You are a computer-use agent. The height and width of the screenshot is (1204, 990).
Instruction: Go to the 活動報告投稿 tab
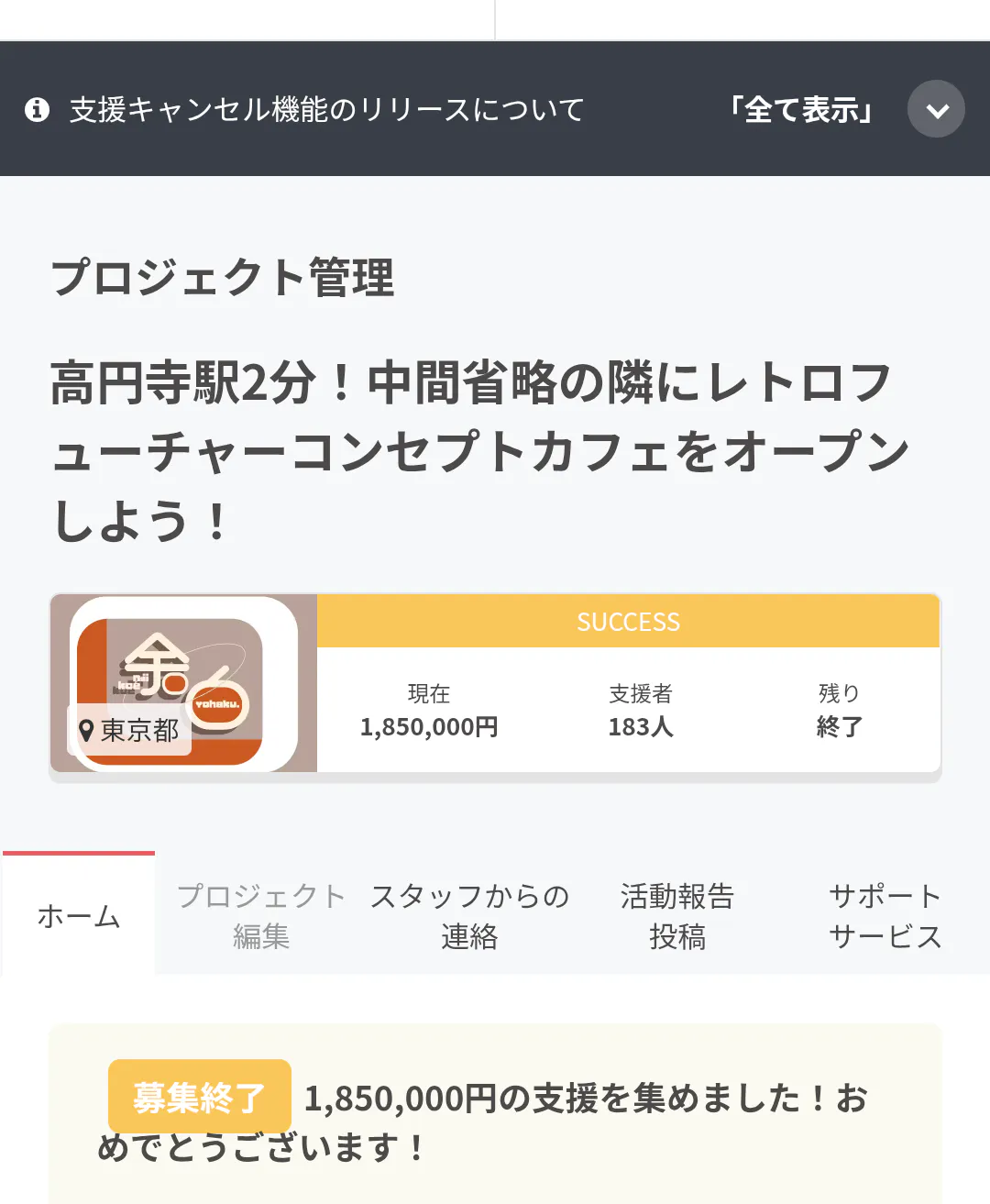pyautogui.click(x=677, y=915)
